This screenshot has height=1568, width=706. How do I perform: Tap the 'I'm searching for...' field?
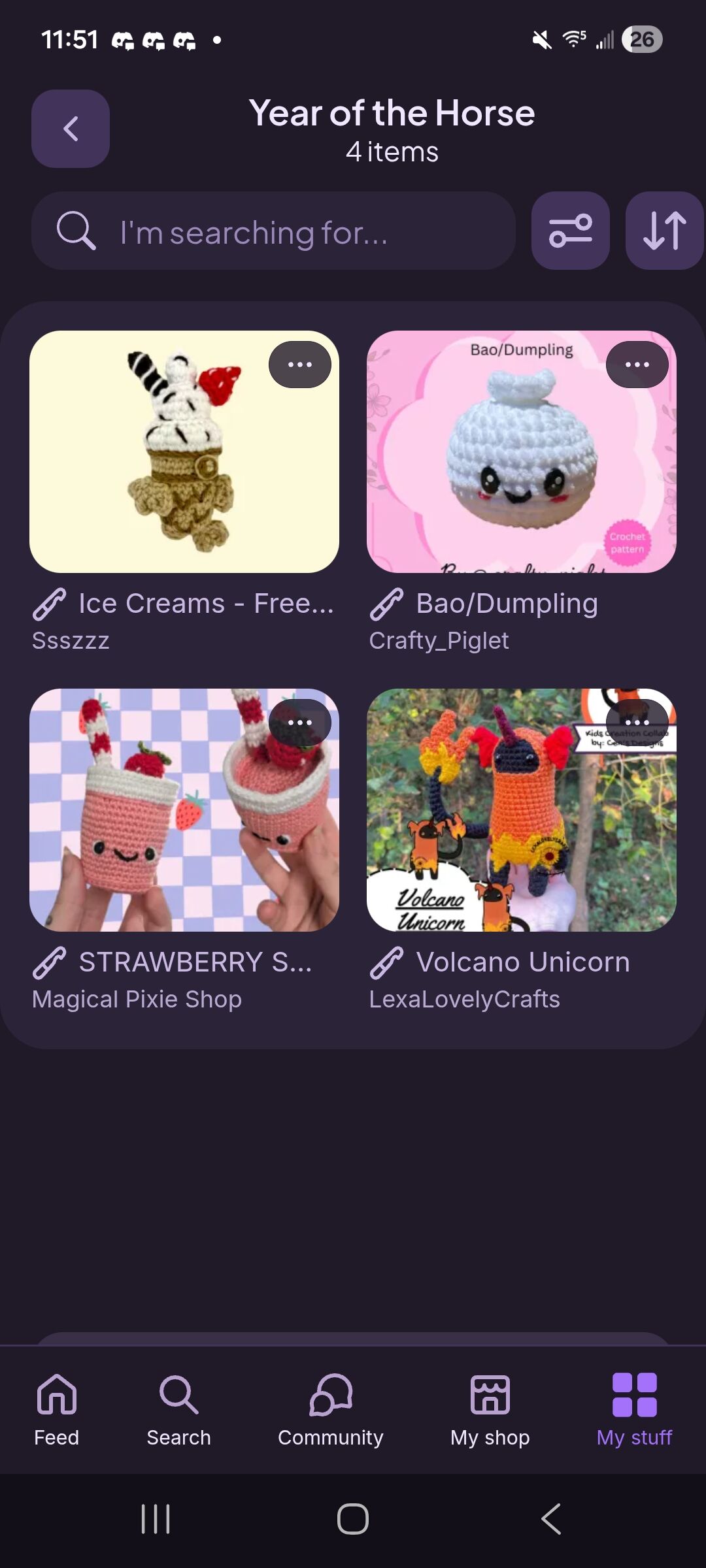[x=275, y=231]
